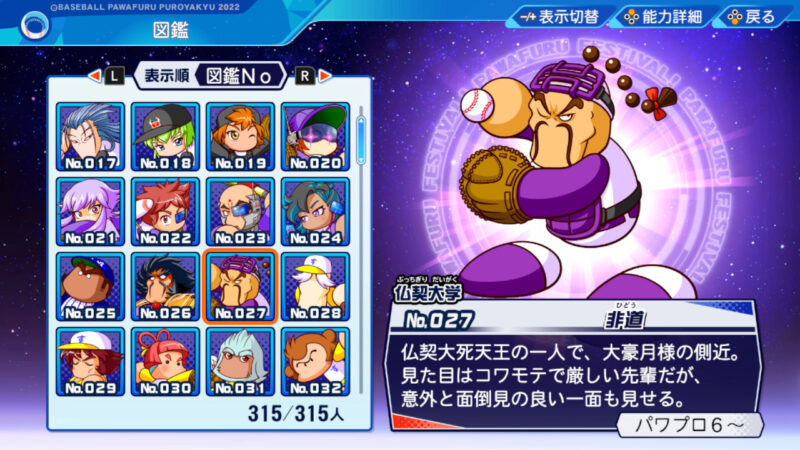Tap 表示切替 to switch display
The image size is (800, 450).
[560, 17]
